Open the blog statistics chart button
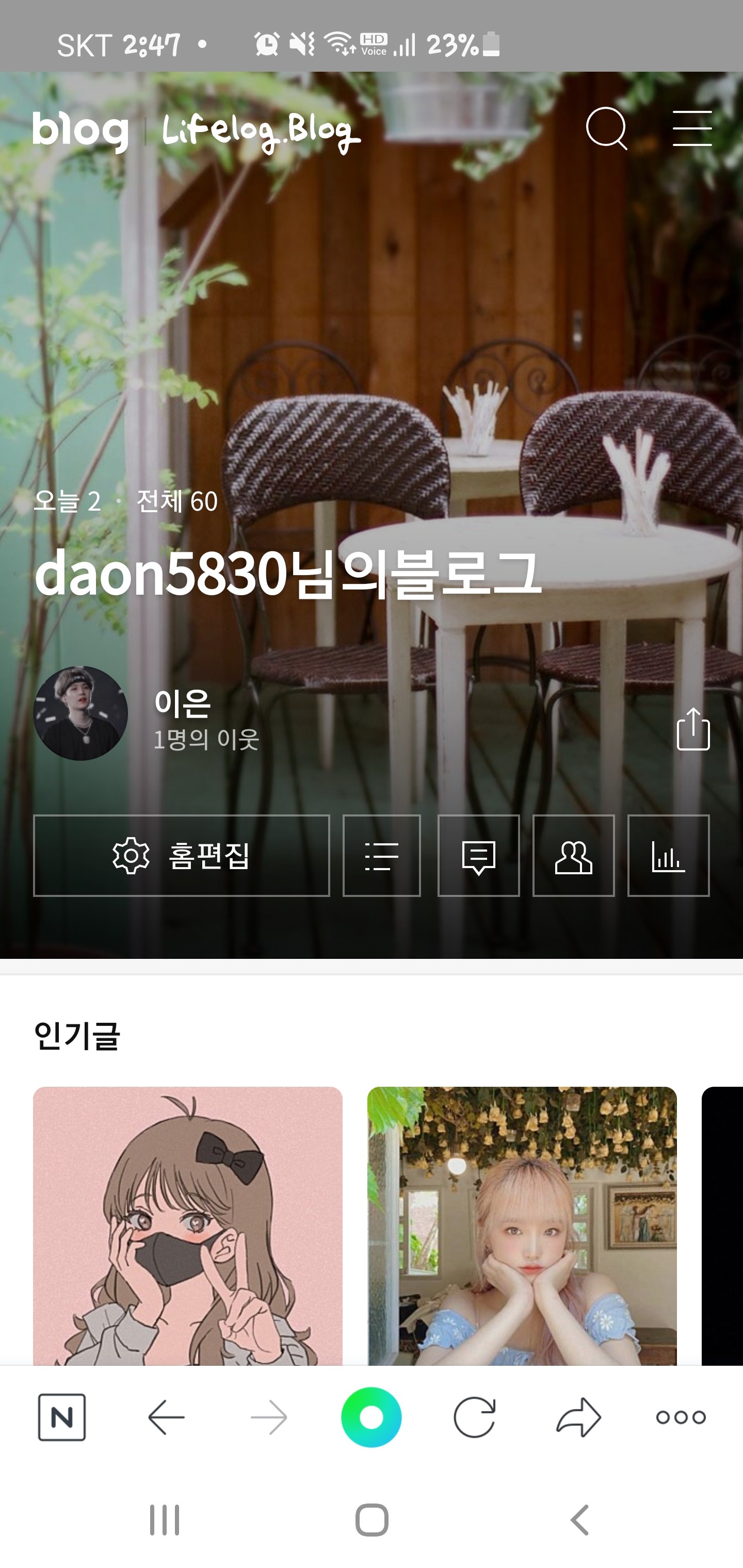Screen dimensions: 743x1568 [668, 855]
